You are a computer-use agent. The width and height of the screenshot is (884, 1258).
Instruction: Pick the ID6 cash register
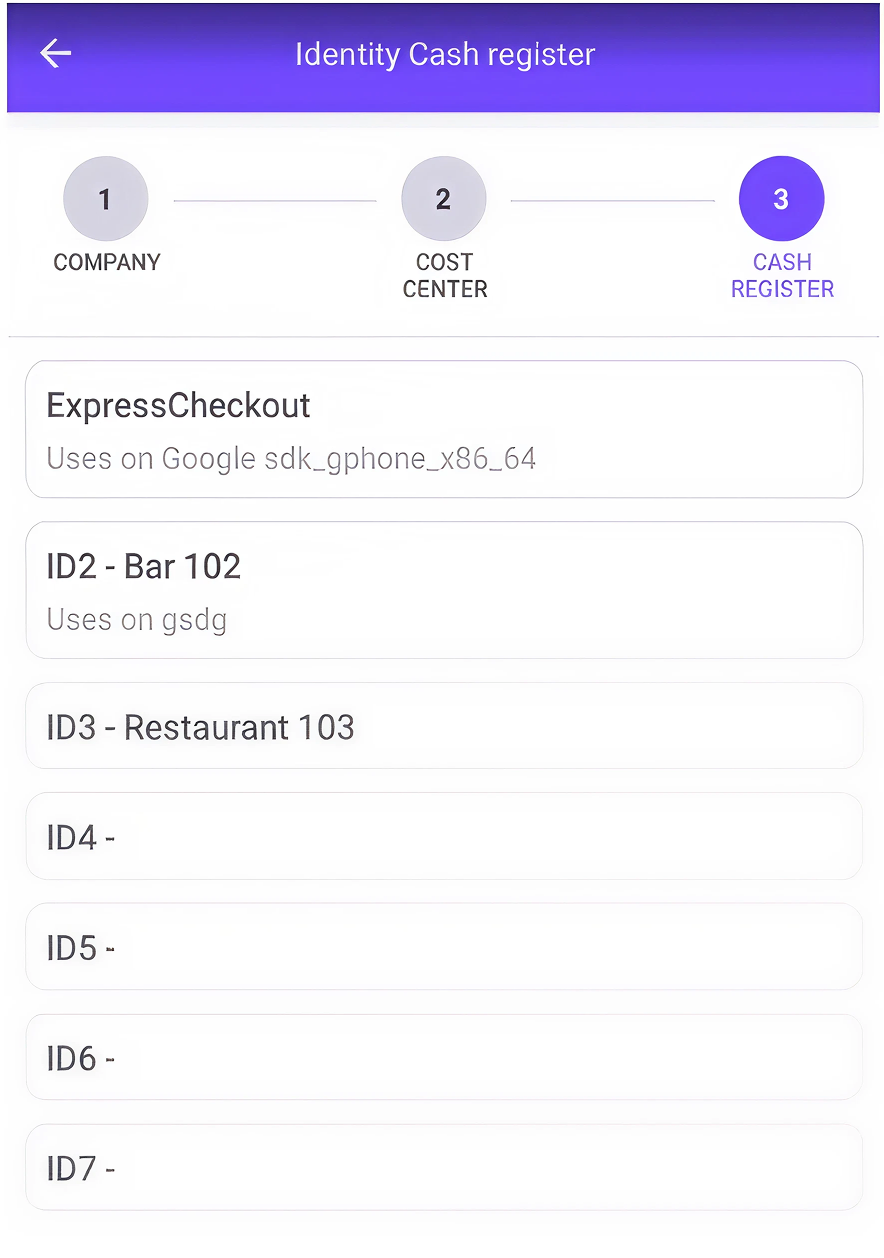tap(444, 1058)
